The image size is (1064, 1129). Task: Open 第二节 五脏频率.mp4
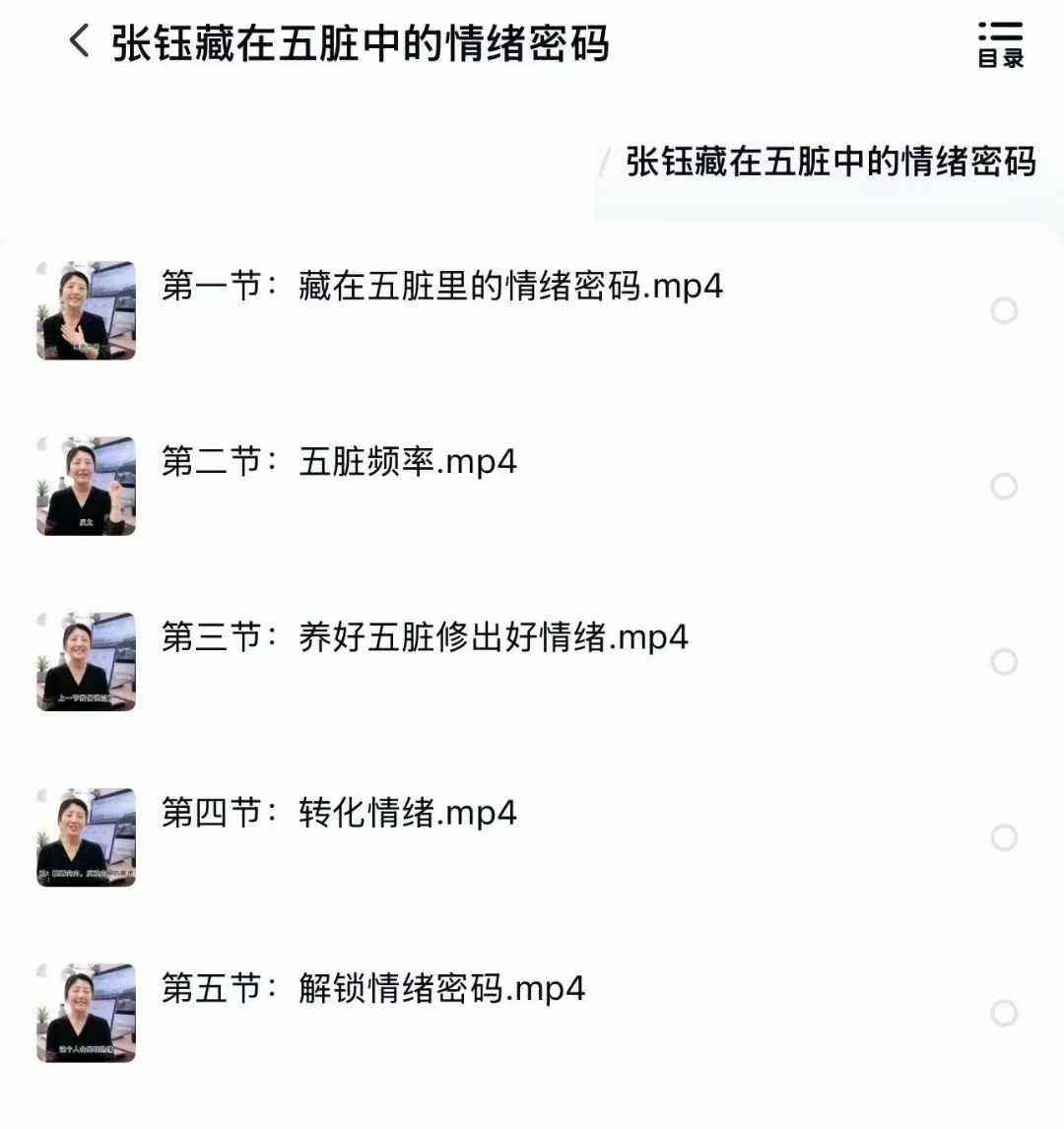(x=339, y=462)
